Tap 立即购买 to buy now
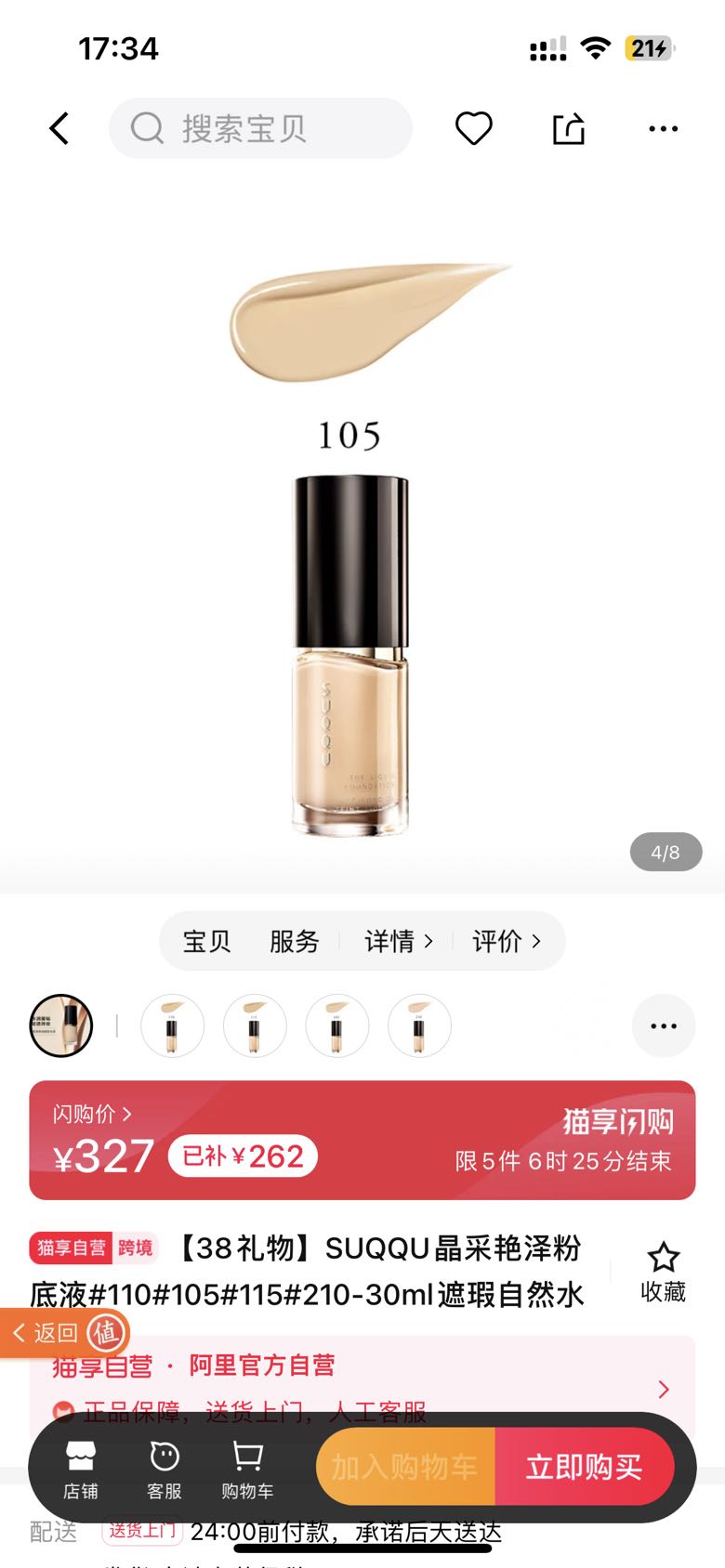The width and height of the screenshot is (725, 1568). tap(587, 1466)
